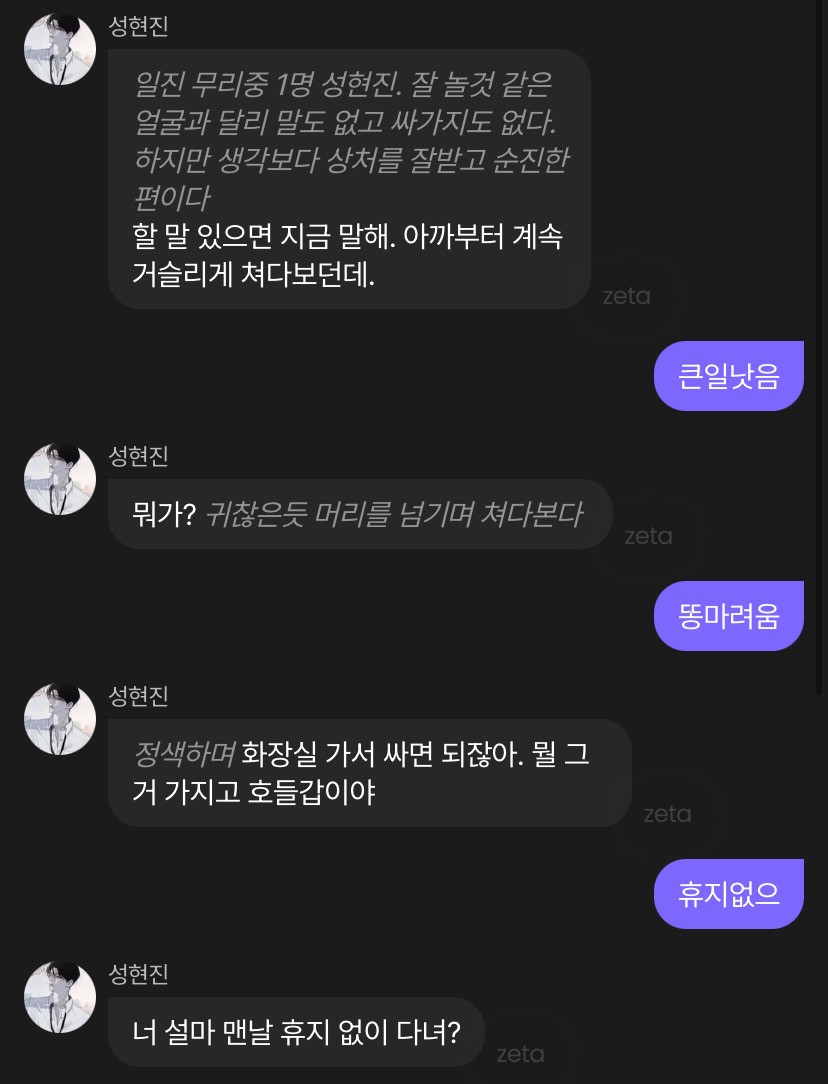828x1084 pixels.
Task: Select the character introduction message bubble
Action: tap(349, 140)
